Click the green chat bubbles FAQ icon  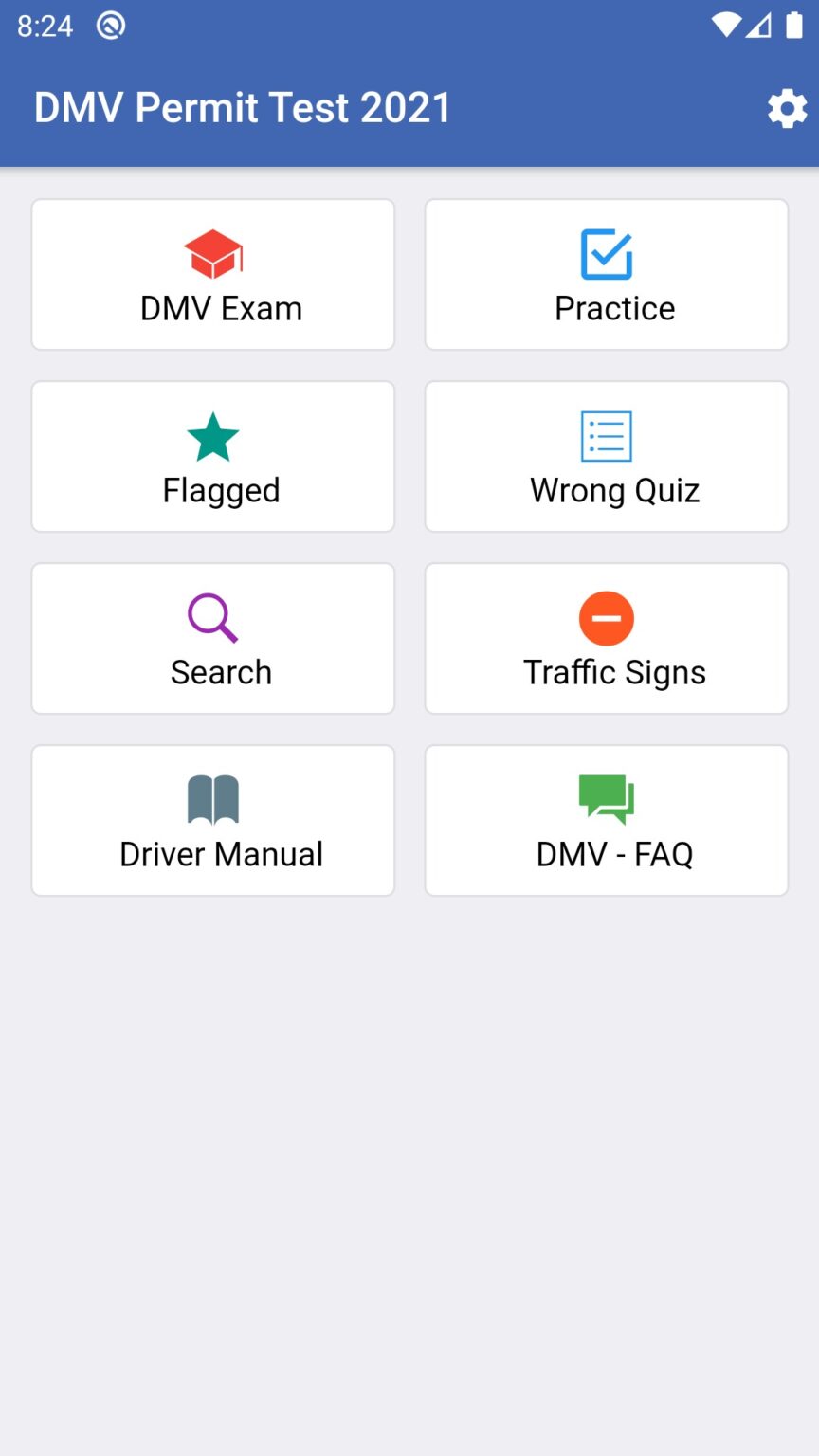(x=606, y=799)
